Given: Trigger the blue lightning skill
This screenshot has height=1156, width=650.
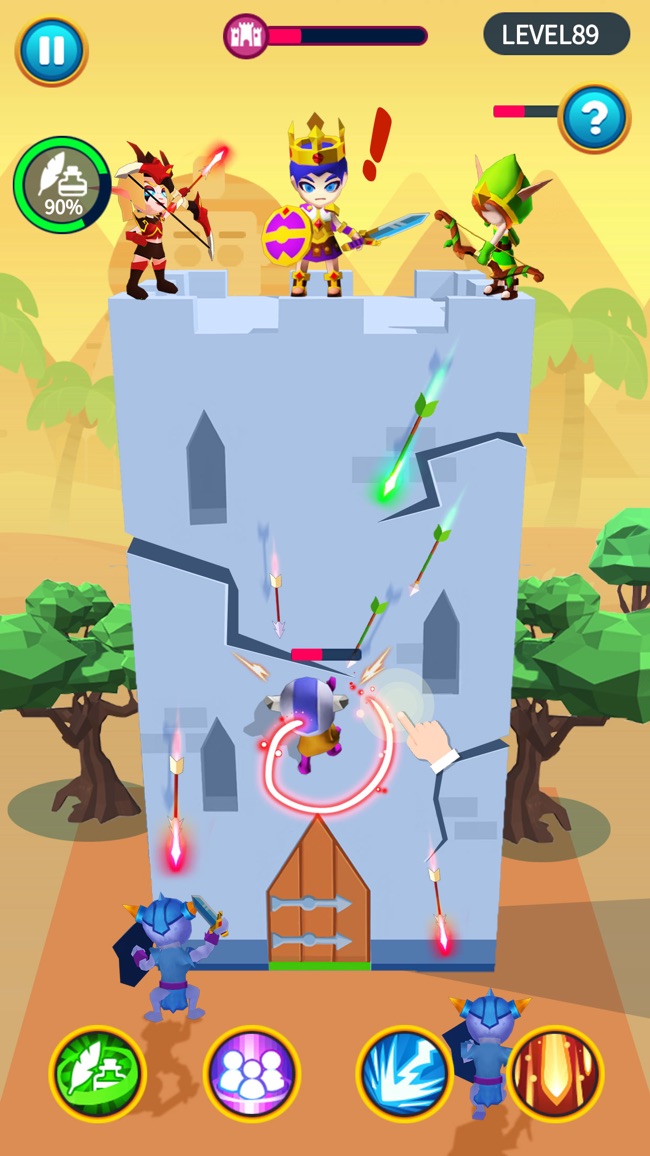Looking at the screenshot, I should coord(405,1075).
